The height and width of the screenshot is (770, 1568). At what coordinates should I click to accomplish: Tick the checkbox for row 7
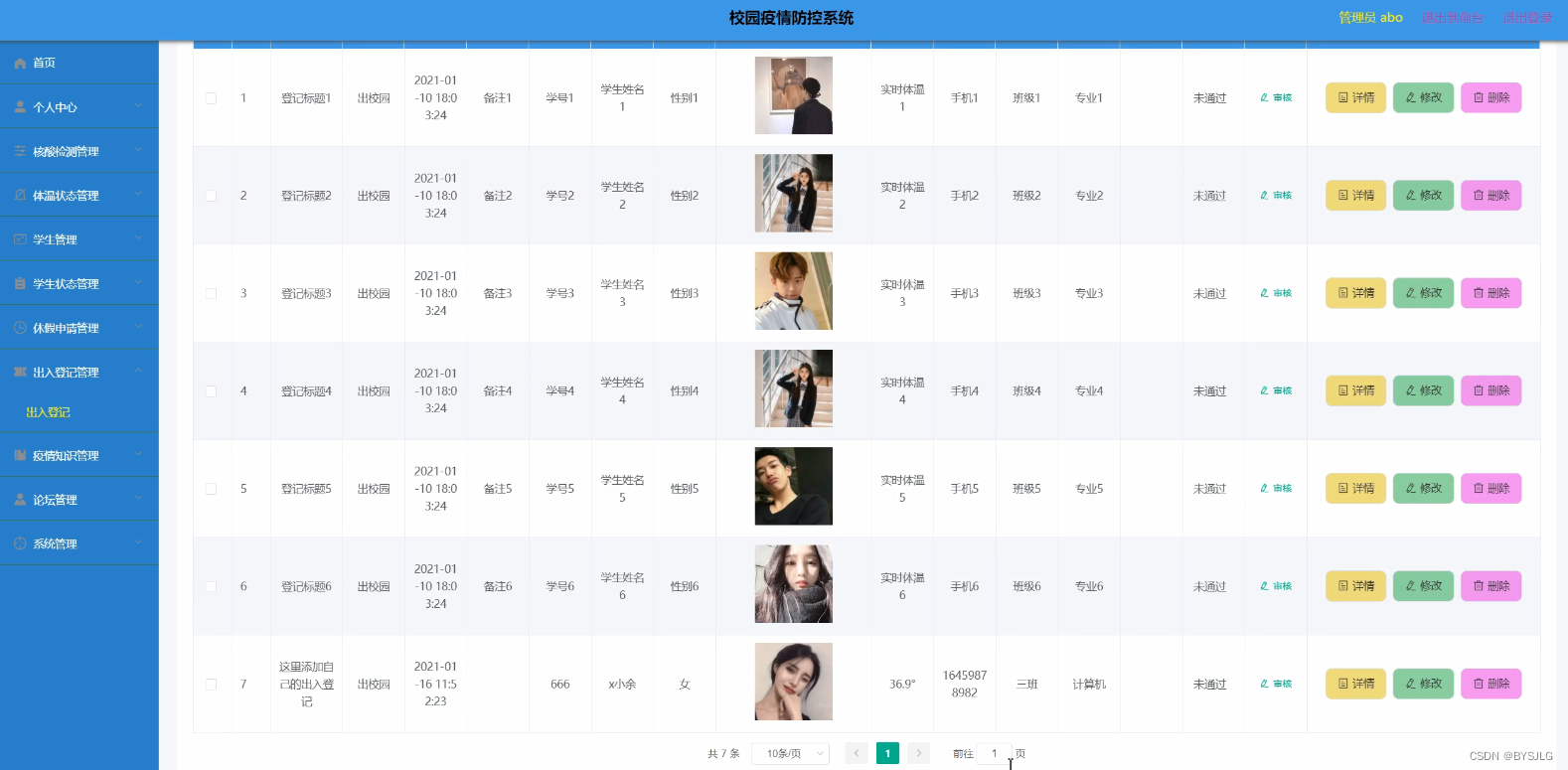(211, 685)
